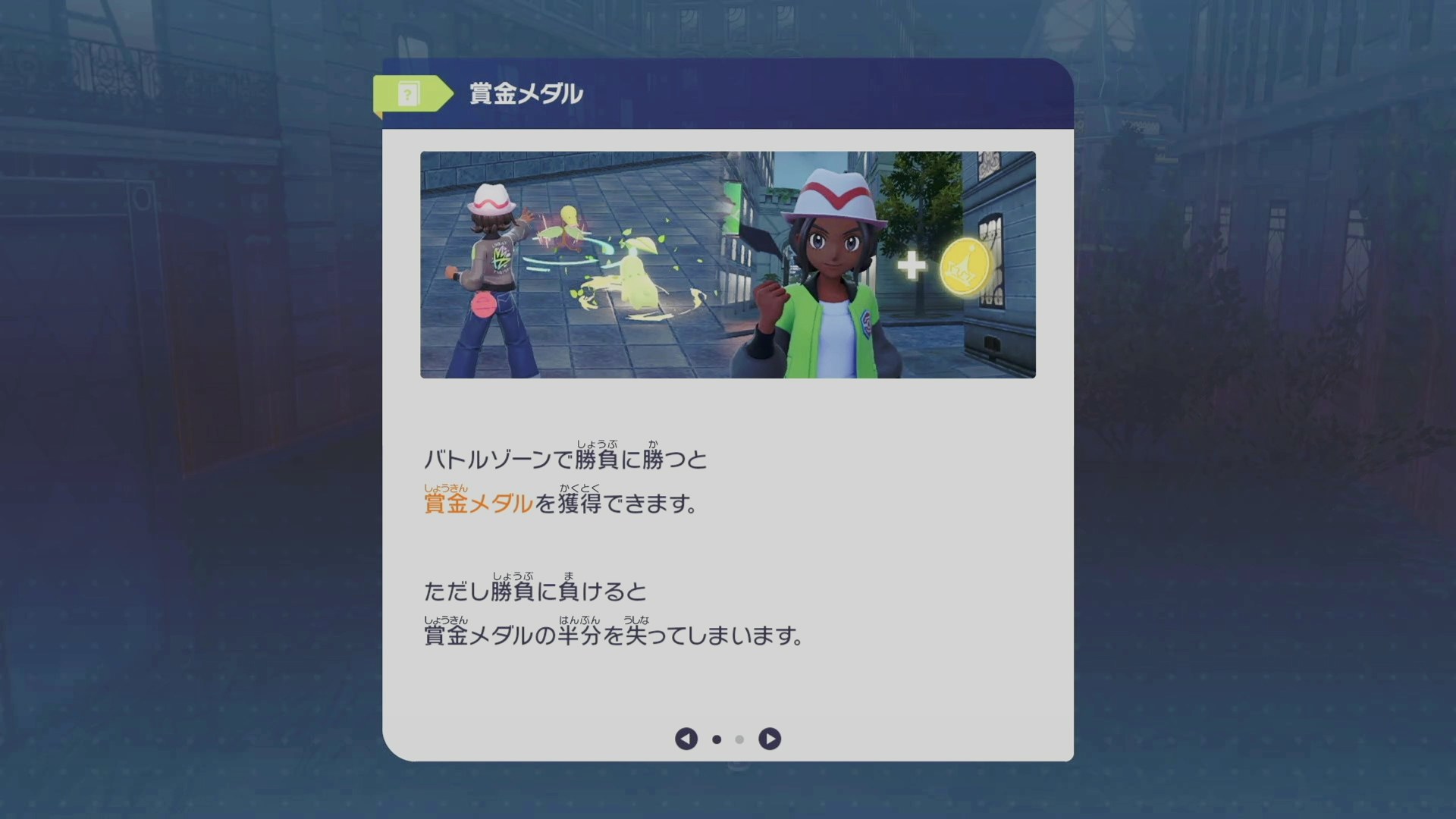
Task: Go to the next tutorial page arrow
Action: coord(769,739)
